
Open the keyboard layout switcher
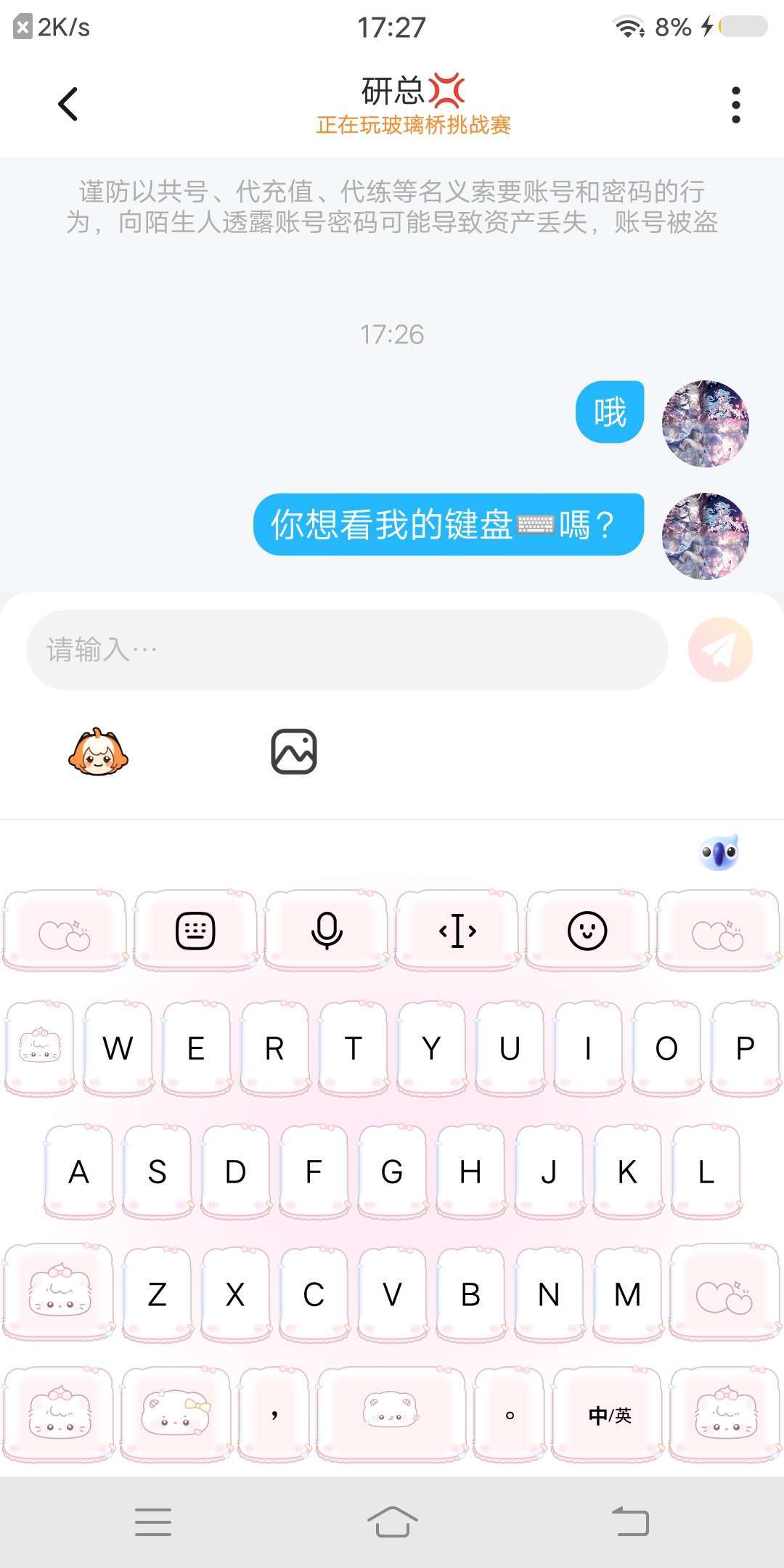click(x=195, y=931)
